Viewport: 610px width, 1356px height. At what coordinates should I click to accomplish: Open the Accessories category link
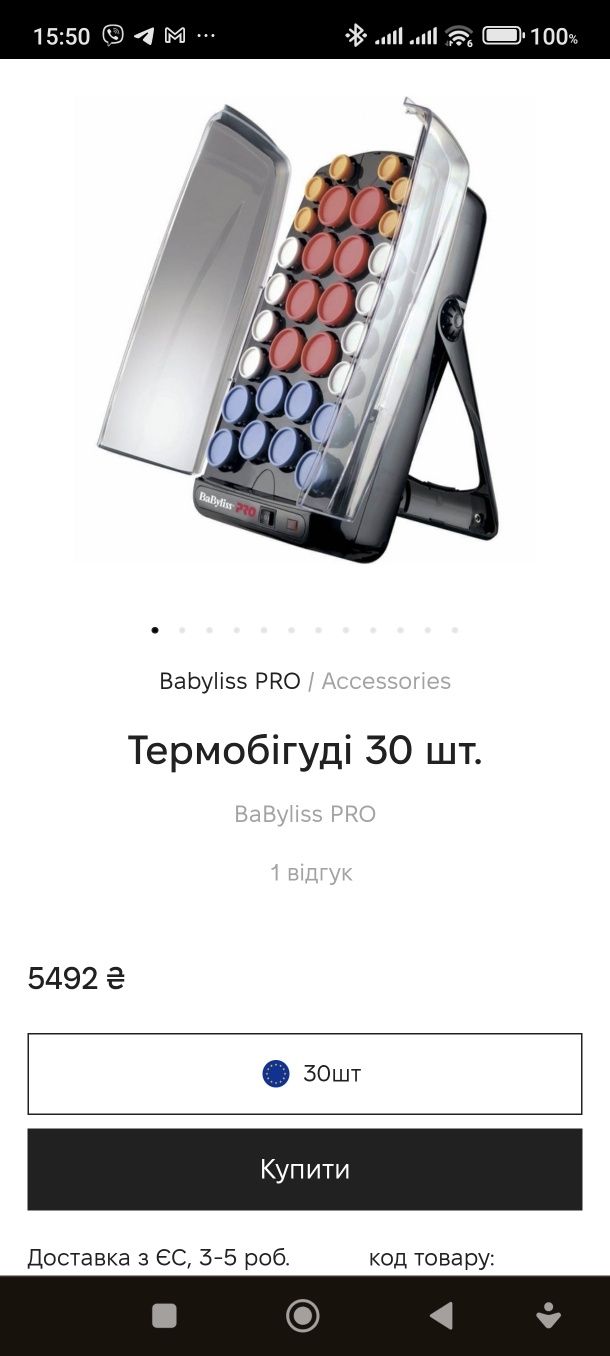click(386, 681)
